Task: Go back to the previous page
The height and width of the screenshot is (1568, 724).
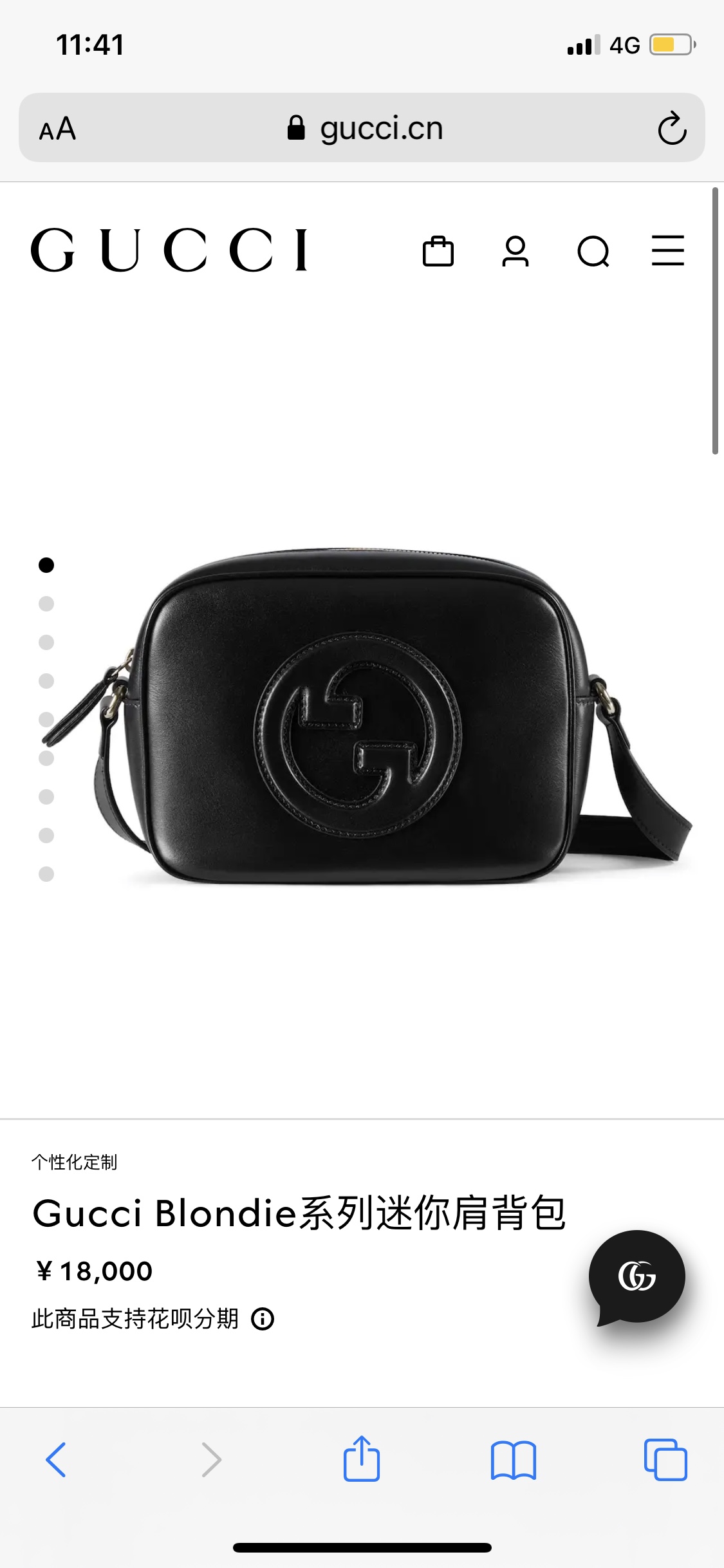Action: (57, 1459)
